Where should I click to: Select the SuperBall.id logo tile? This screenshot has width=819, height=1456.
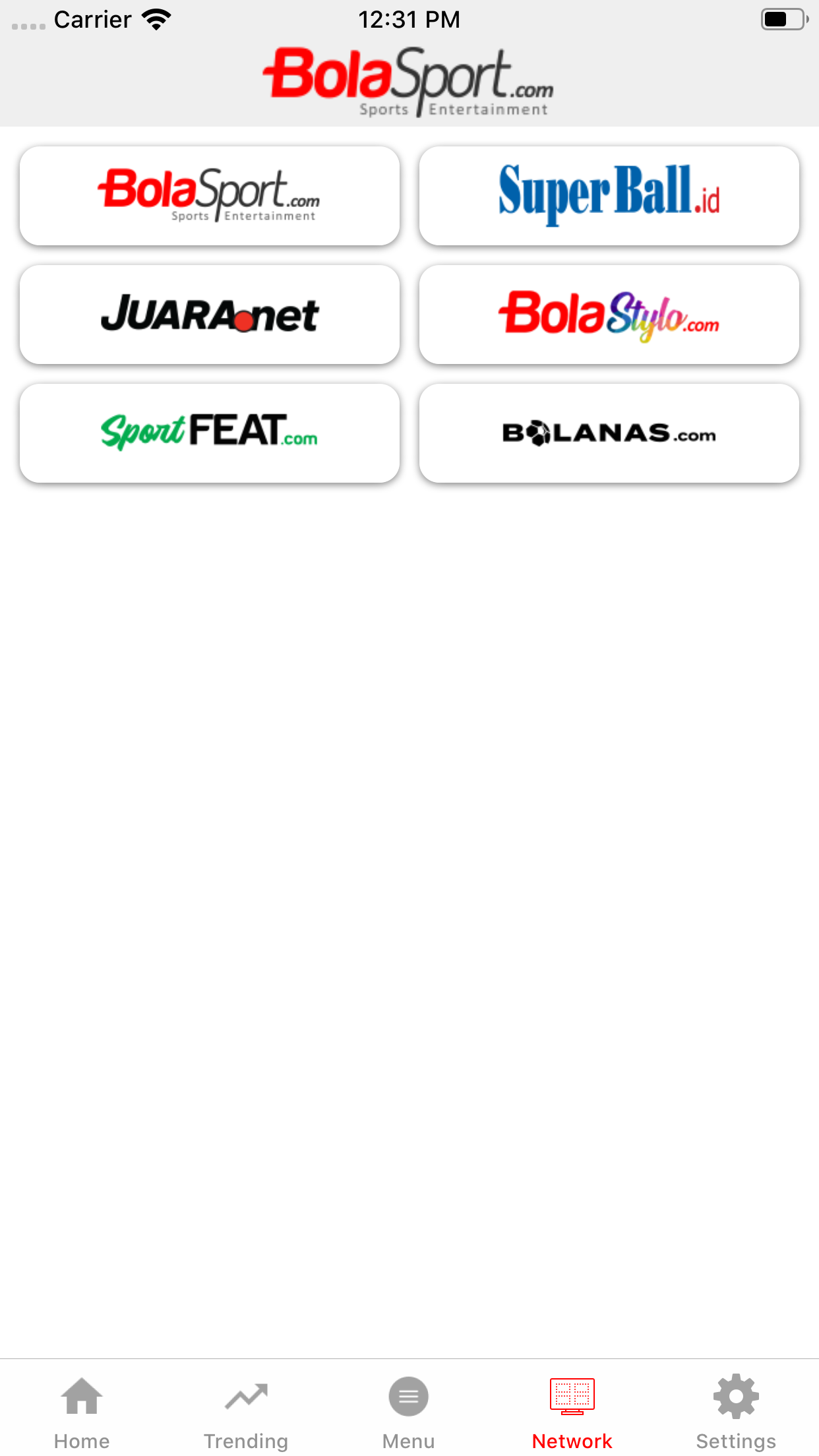[609, 195]
